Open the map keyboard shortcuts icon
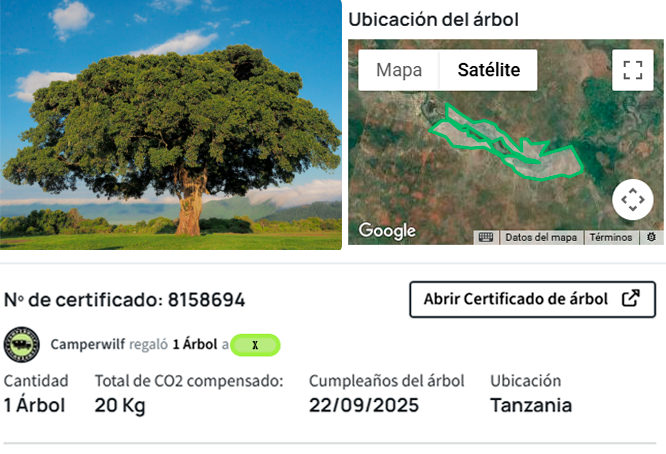The width and height of the screenshot is (666, 454). tap(486, 238)
